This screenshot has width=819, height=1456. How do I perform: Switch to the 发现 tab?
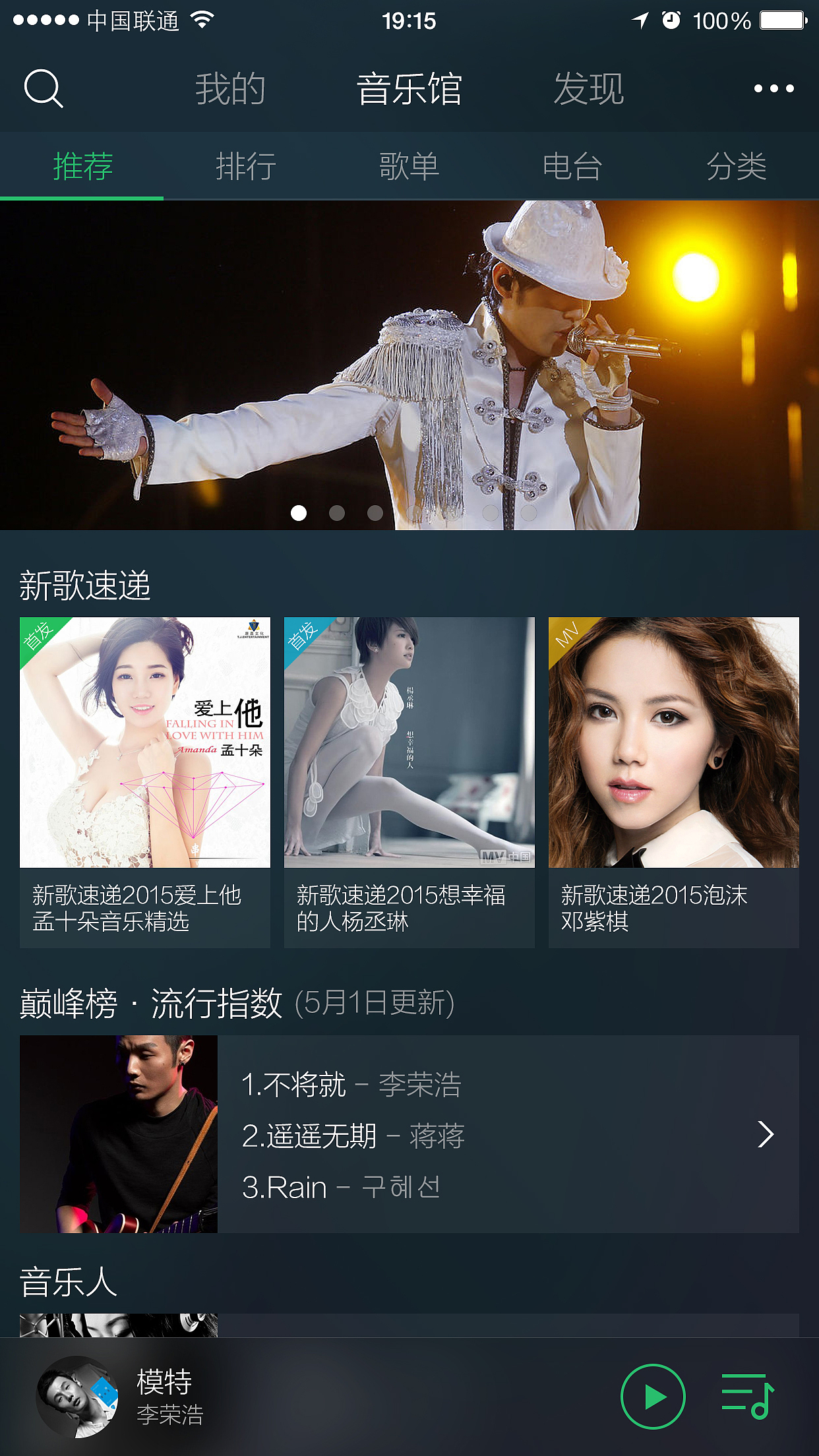point(588,88)
